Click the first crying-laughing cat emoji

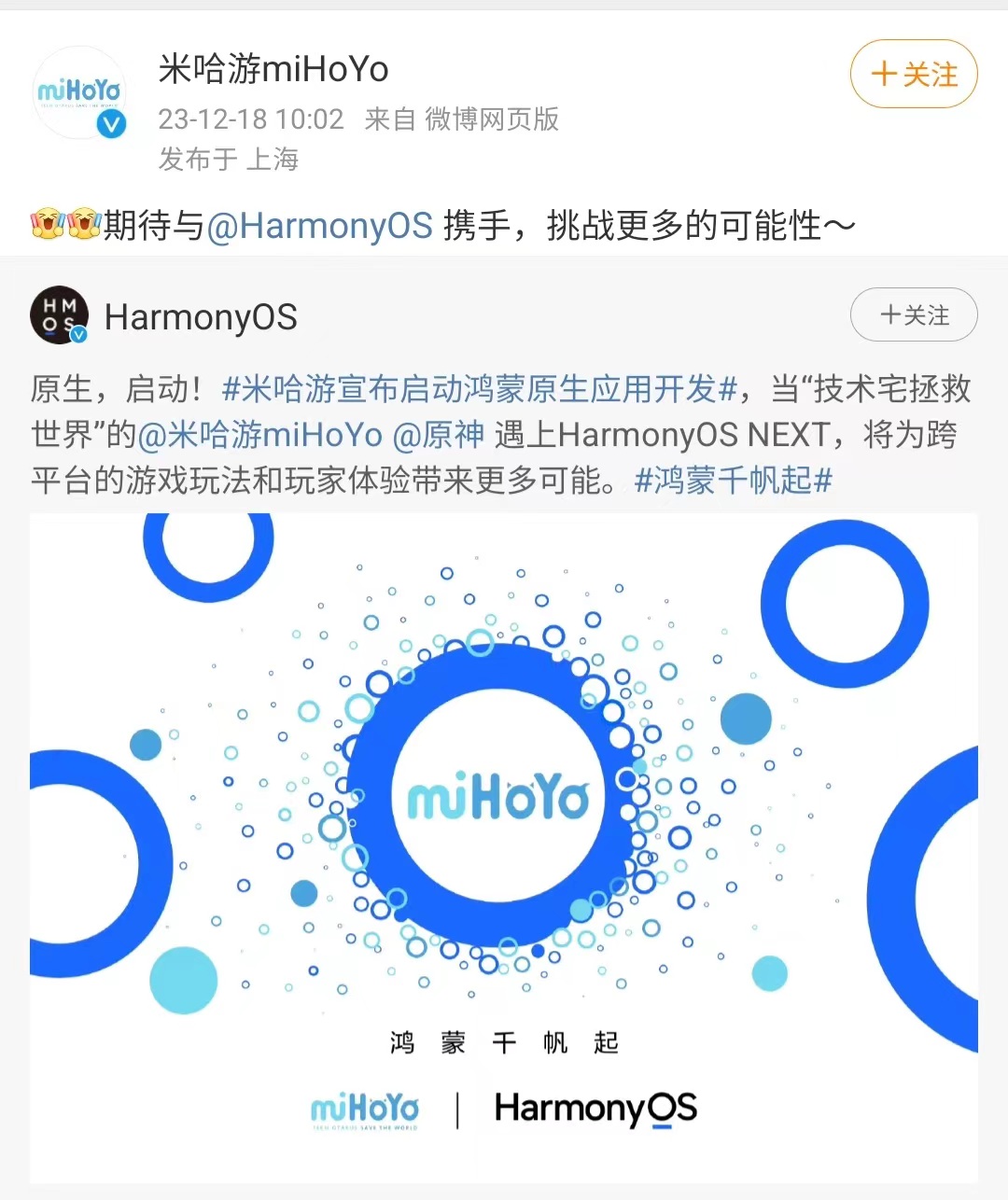45,224
